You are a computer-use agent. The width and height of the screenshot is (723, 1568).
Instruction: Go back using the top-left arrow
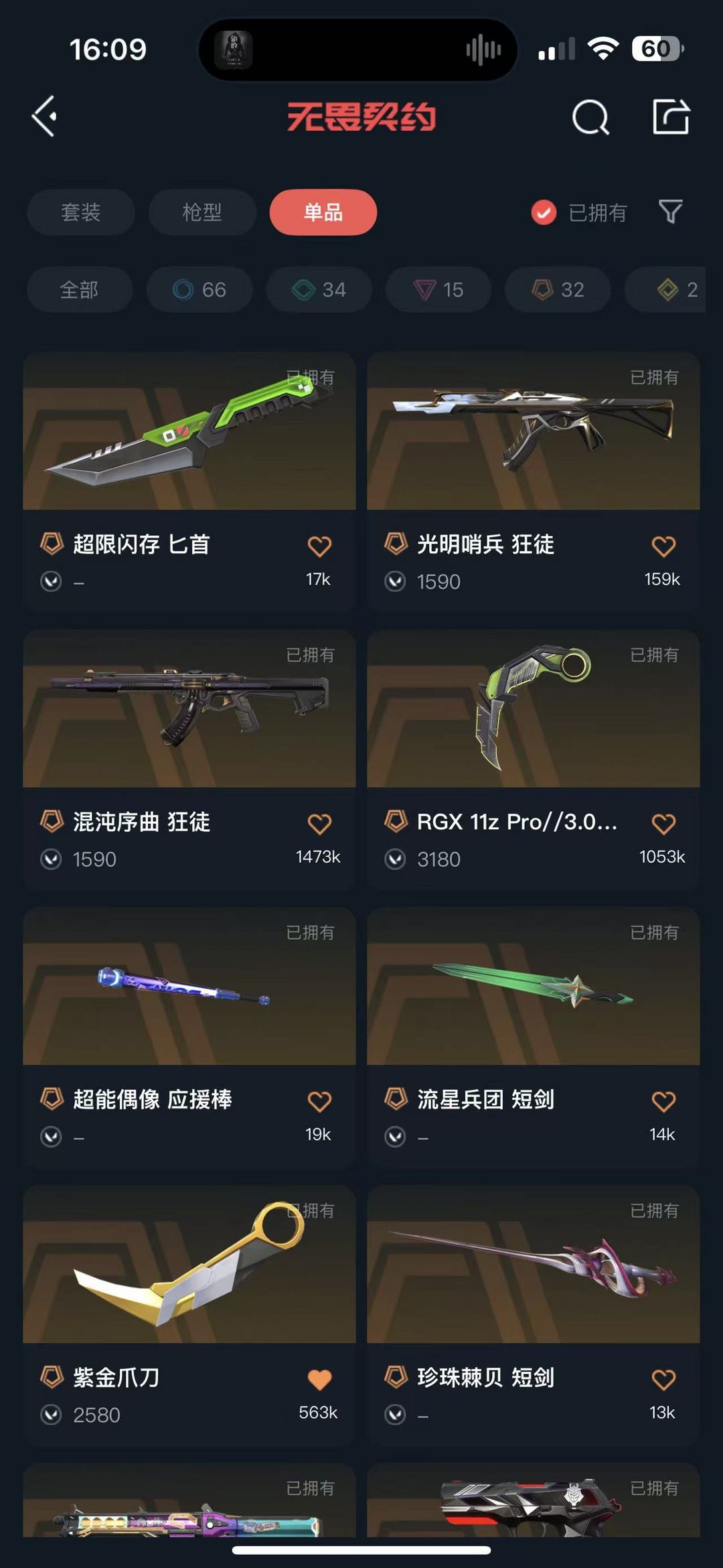44,117
